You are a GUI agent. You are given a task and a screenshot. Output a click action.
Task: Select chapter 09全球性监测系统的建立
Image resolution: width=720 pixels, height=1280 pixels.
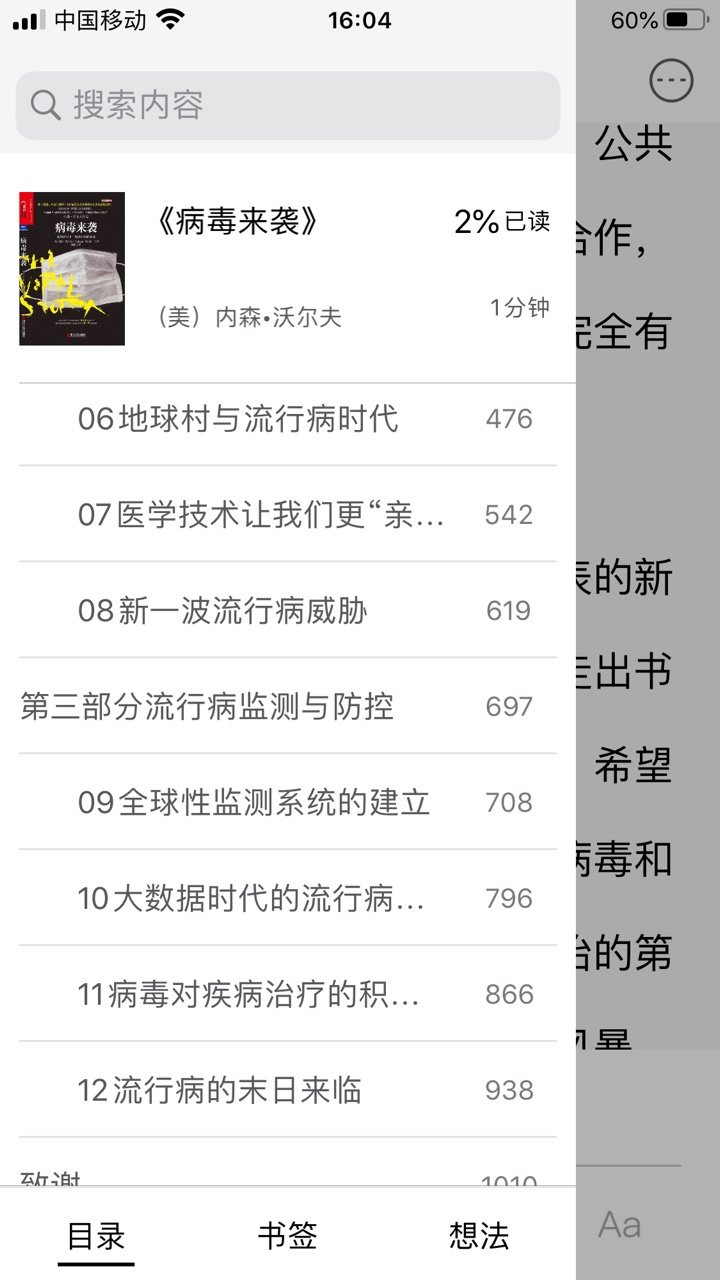point(254,802)
